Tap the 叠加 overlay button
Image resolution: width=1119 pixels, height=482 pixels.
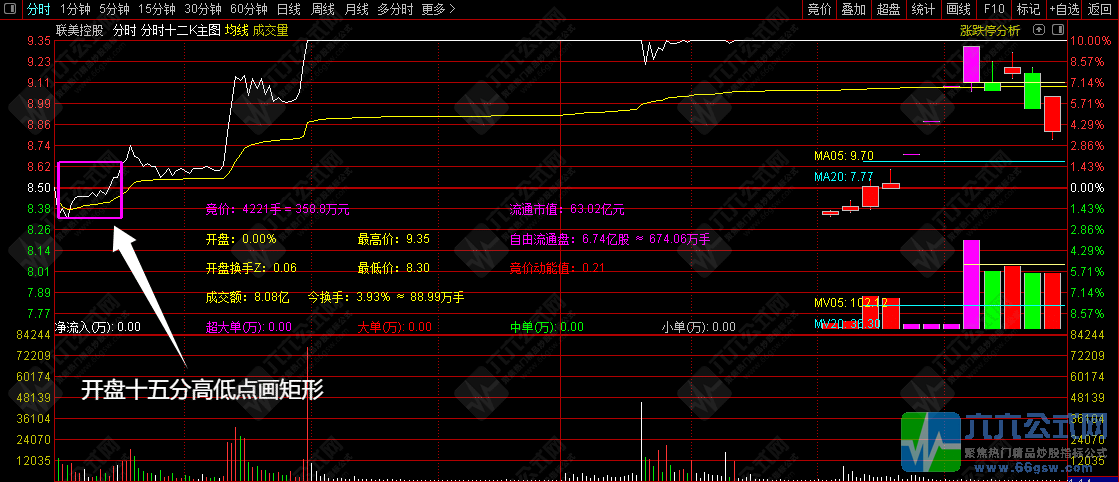(x=853, y=9)
